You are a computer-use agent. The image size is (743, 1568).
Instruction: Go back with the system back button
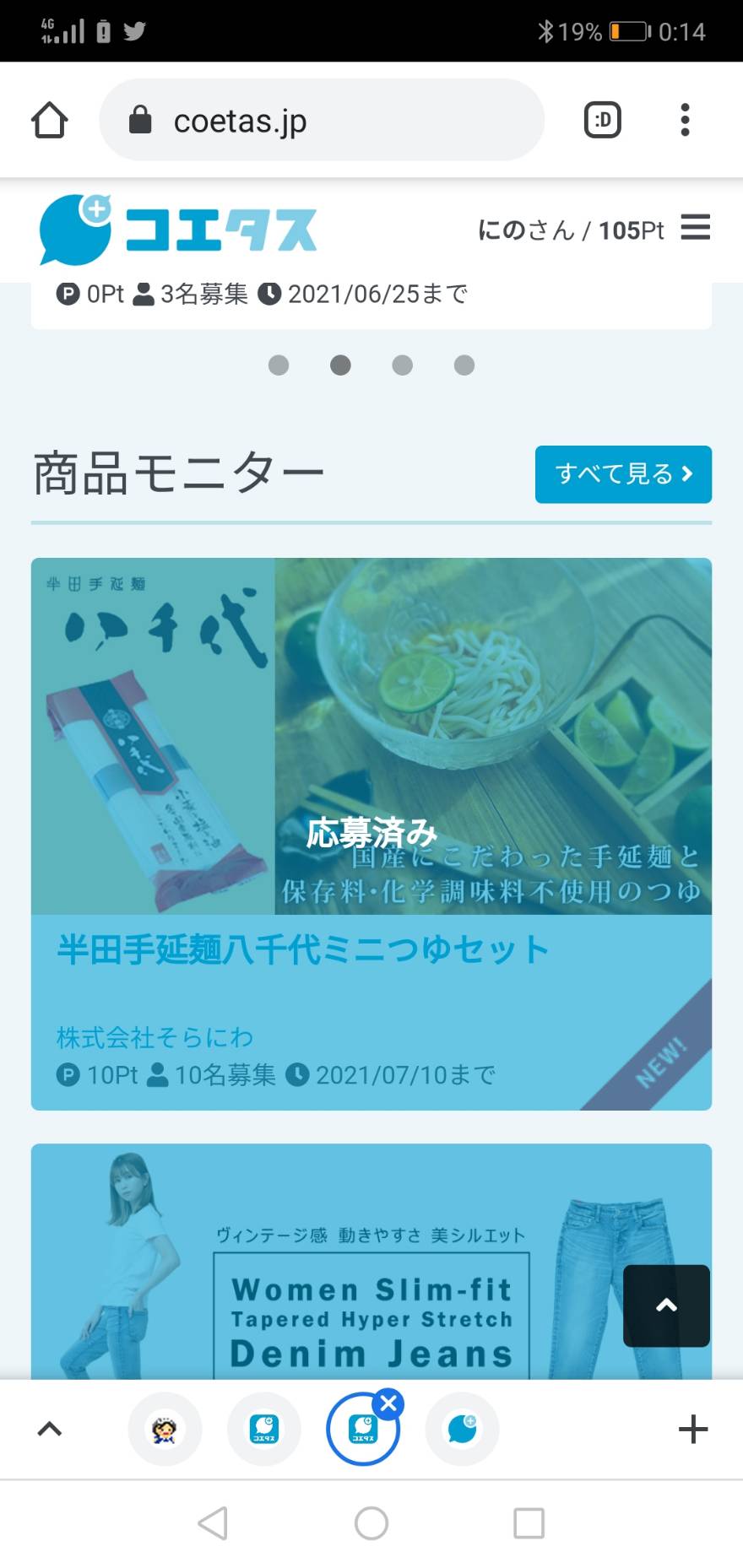[x=213, y=1523]
